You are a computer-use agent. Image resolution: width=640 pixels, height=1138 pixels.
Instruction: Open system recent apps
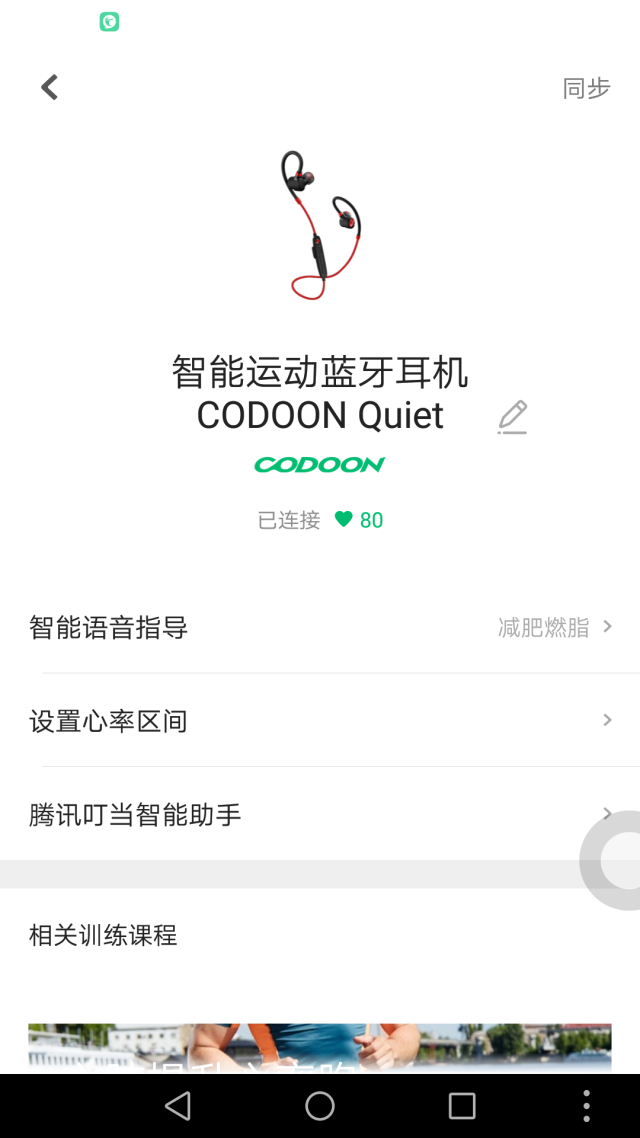pyautogui.click(x=462, y=1105)
